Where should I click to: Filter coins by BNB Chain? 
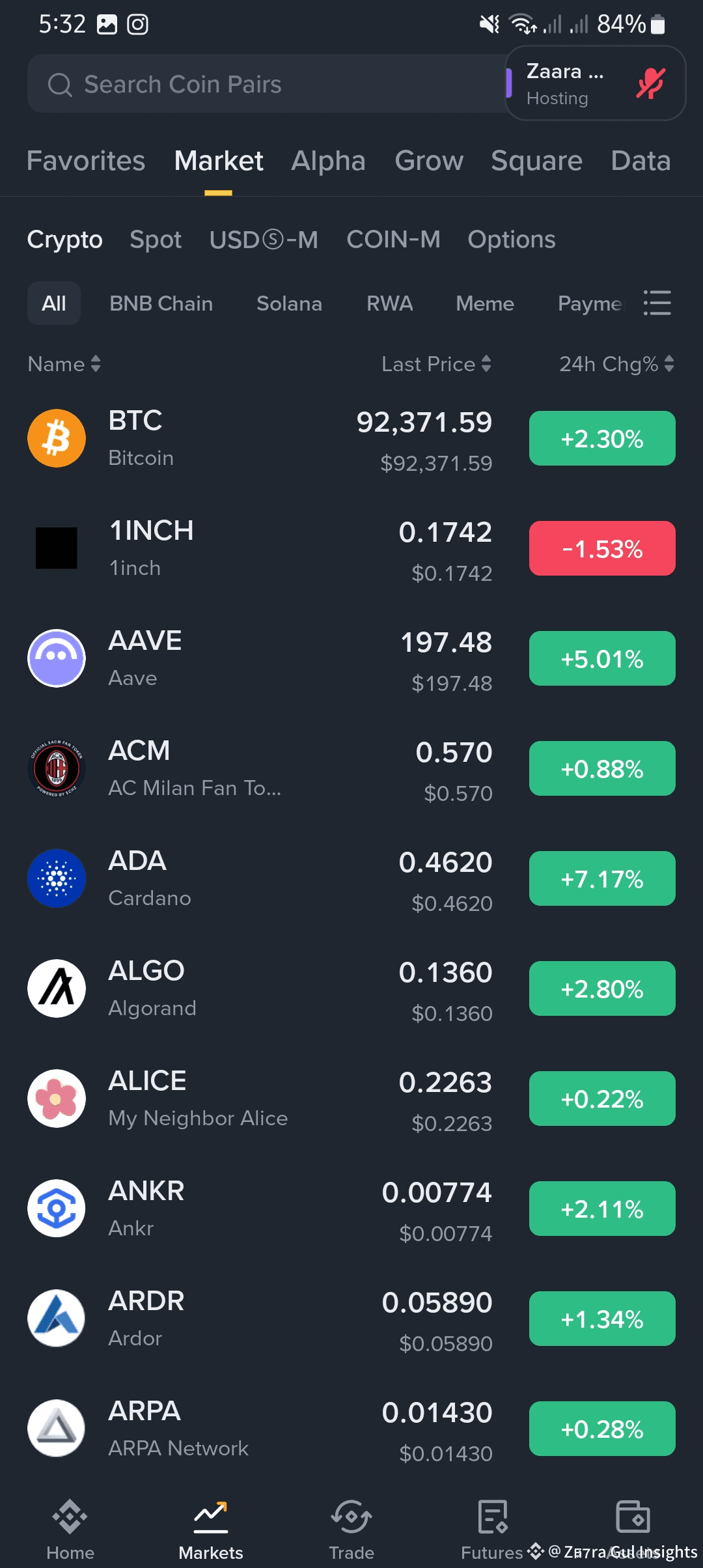(161, 303)
